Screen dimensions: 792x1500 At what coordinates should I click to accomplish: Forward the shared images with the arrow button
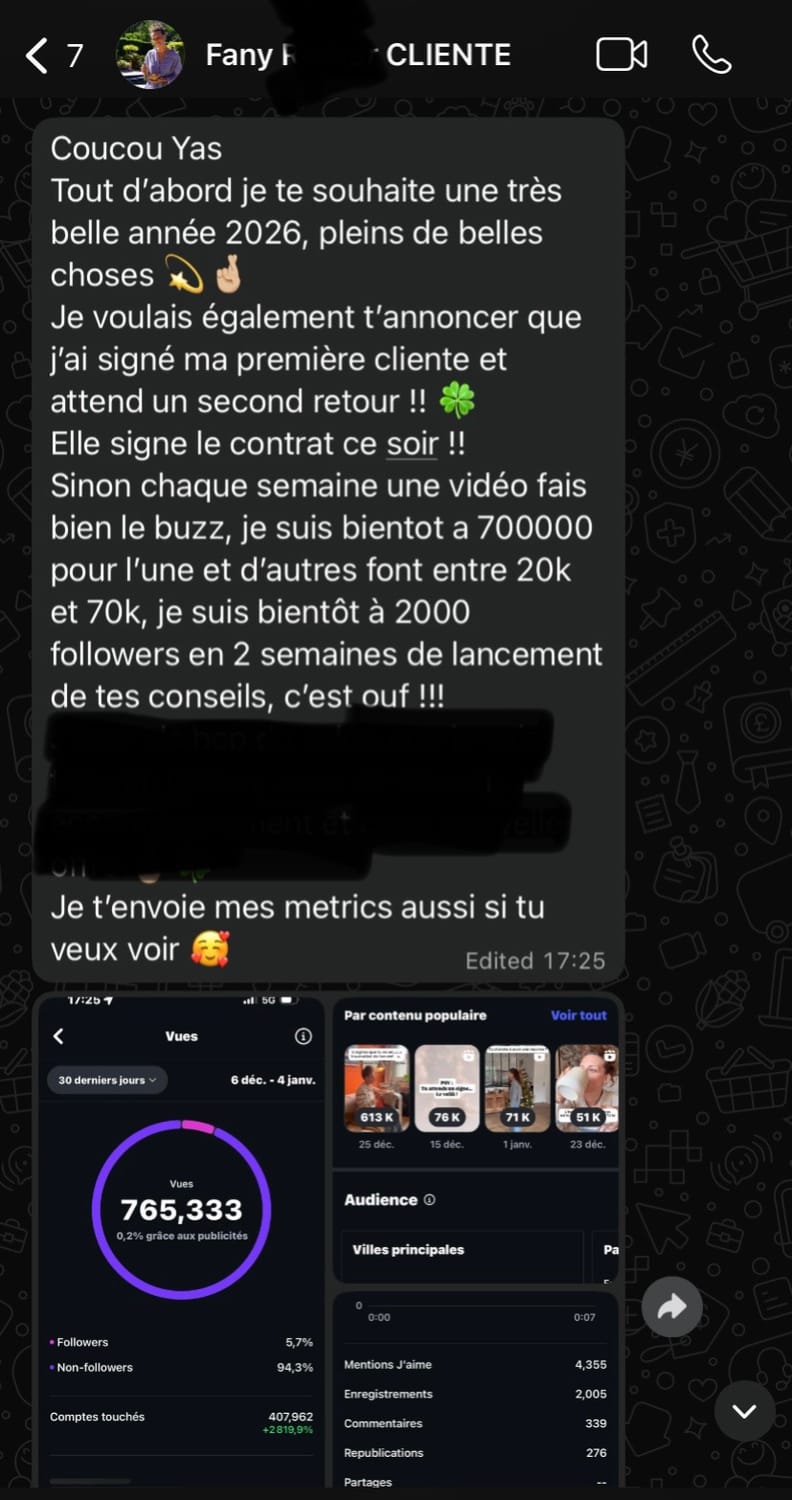pos(672,1306)
